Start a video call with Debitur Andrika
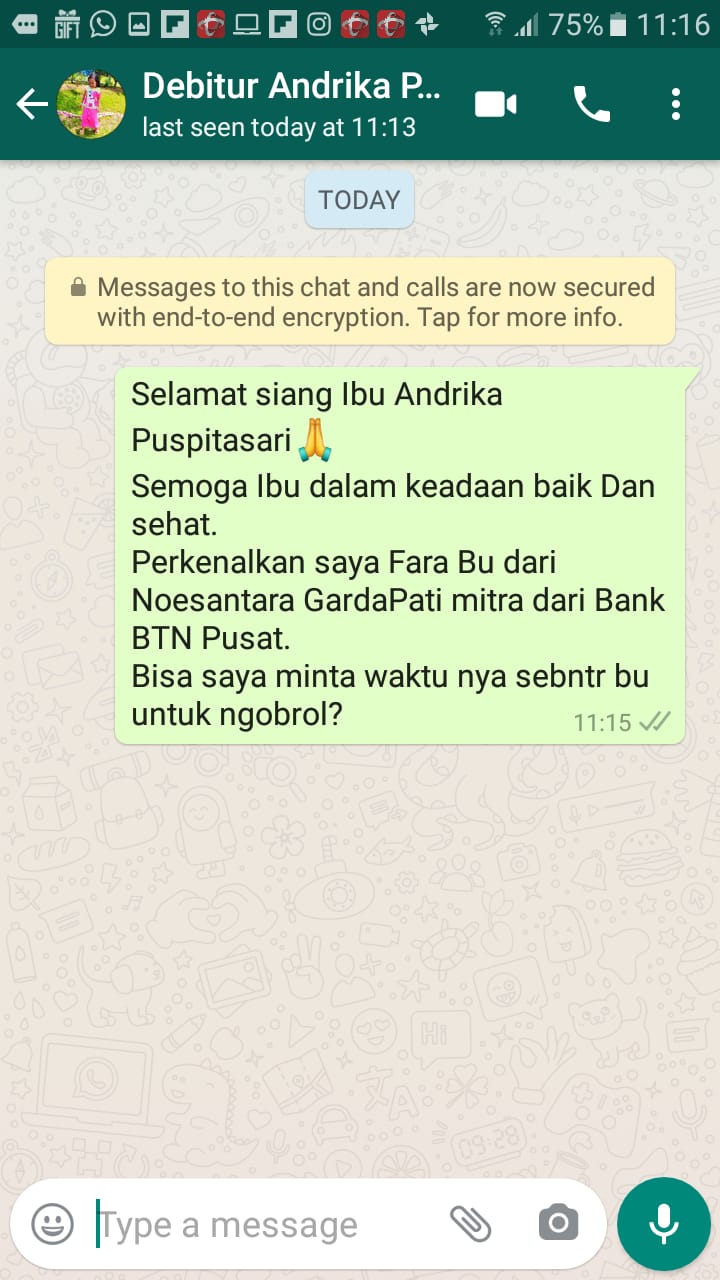Image resolution: width=720 pixels, height=1280 pixels. pos(496,104)
